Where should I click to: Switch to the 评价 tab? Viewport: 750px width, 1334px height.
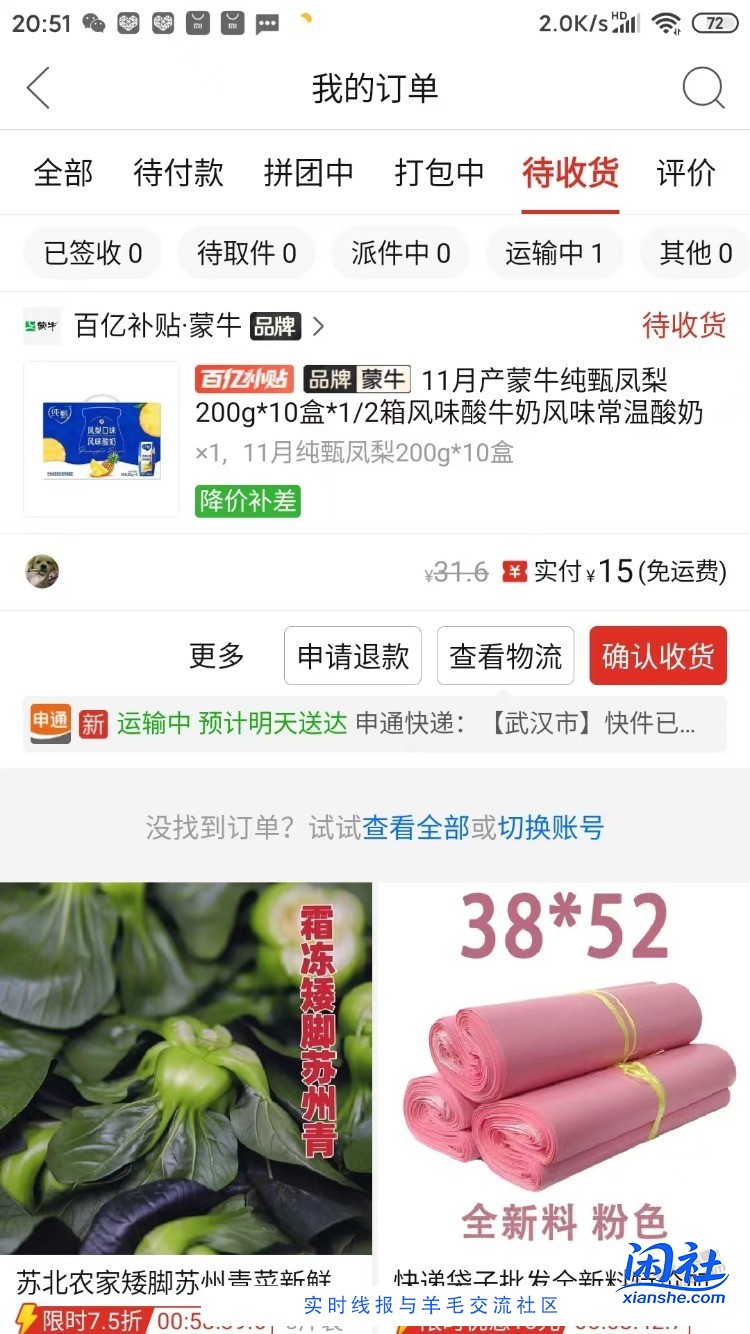[x=685, y=172]
